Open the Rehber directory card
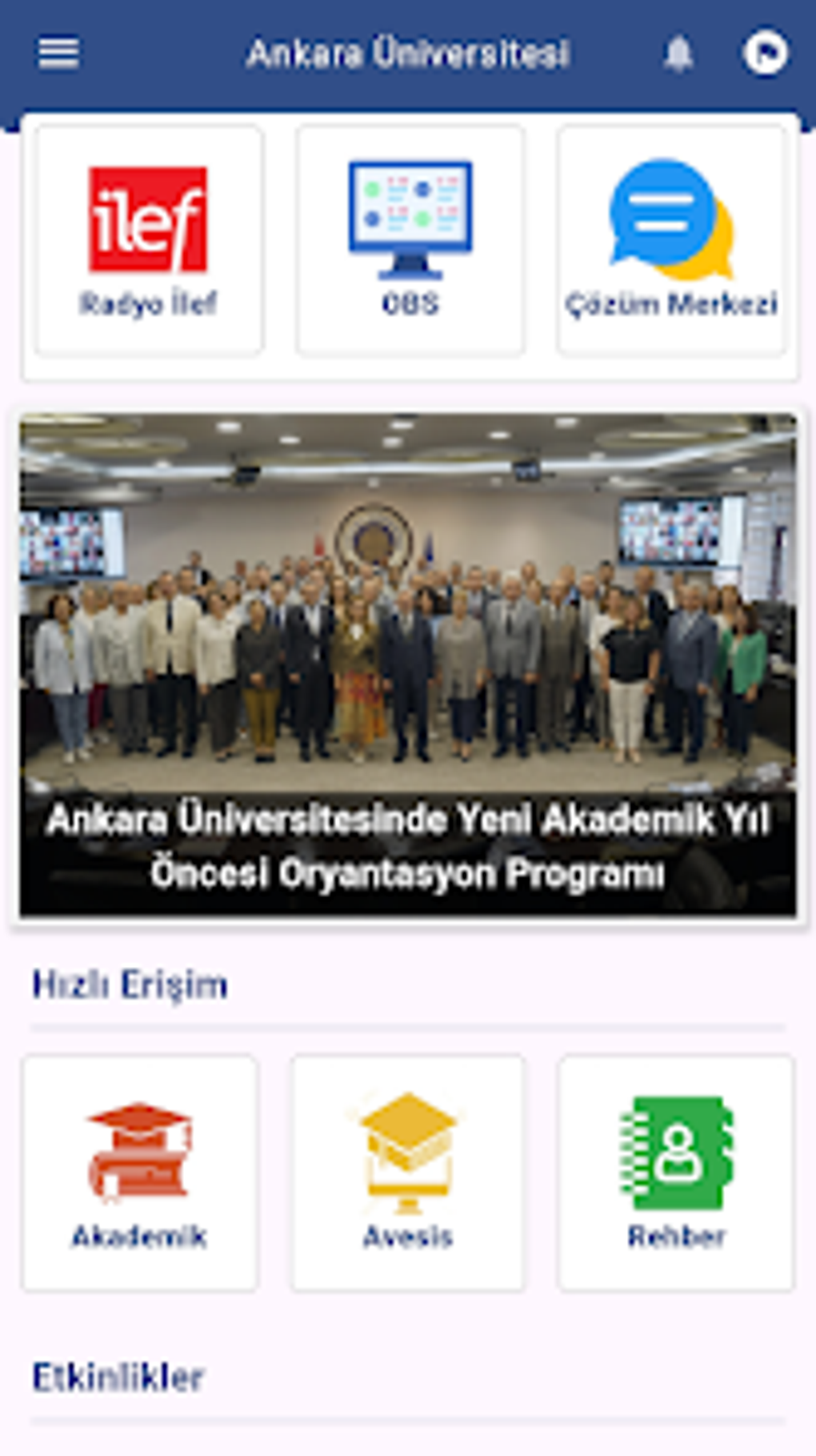816x1456 pixels. 676,1173
